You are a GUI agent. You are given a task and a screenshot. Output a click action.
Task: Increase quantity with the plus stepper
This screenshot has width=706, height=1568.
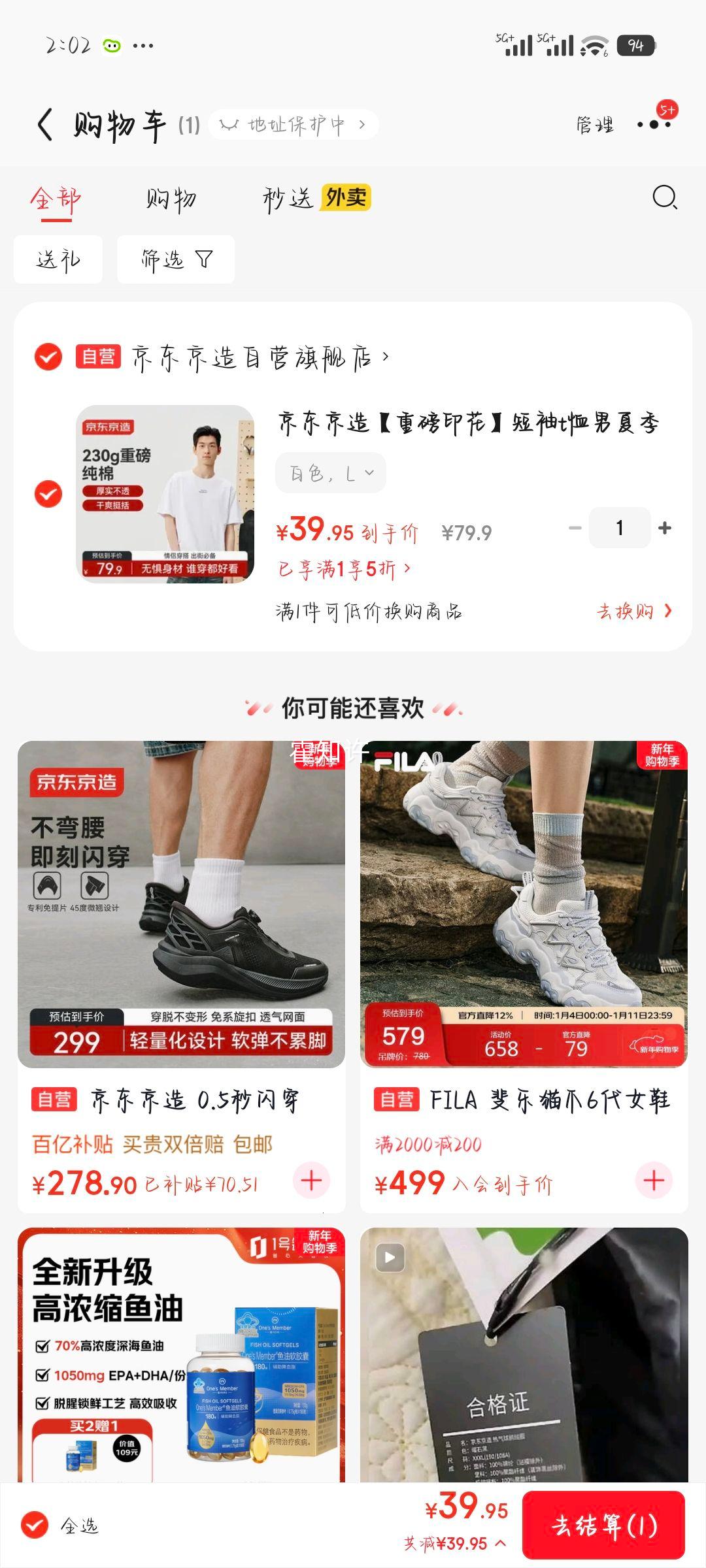[664, 527]
